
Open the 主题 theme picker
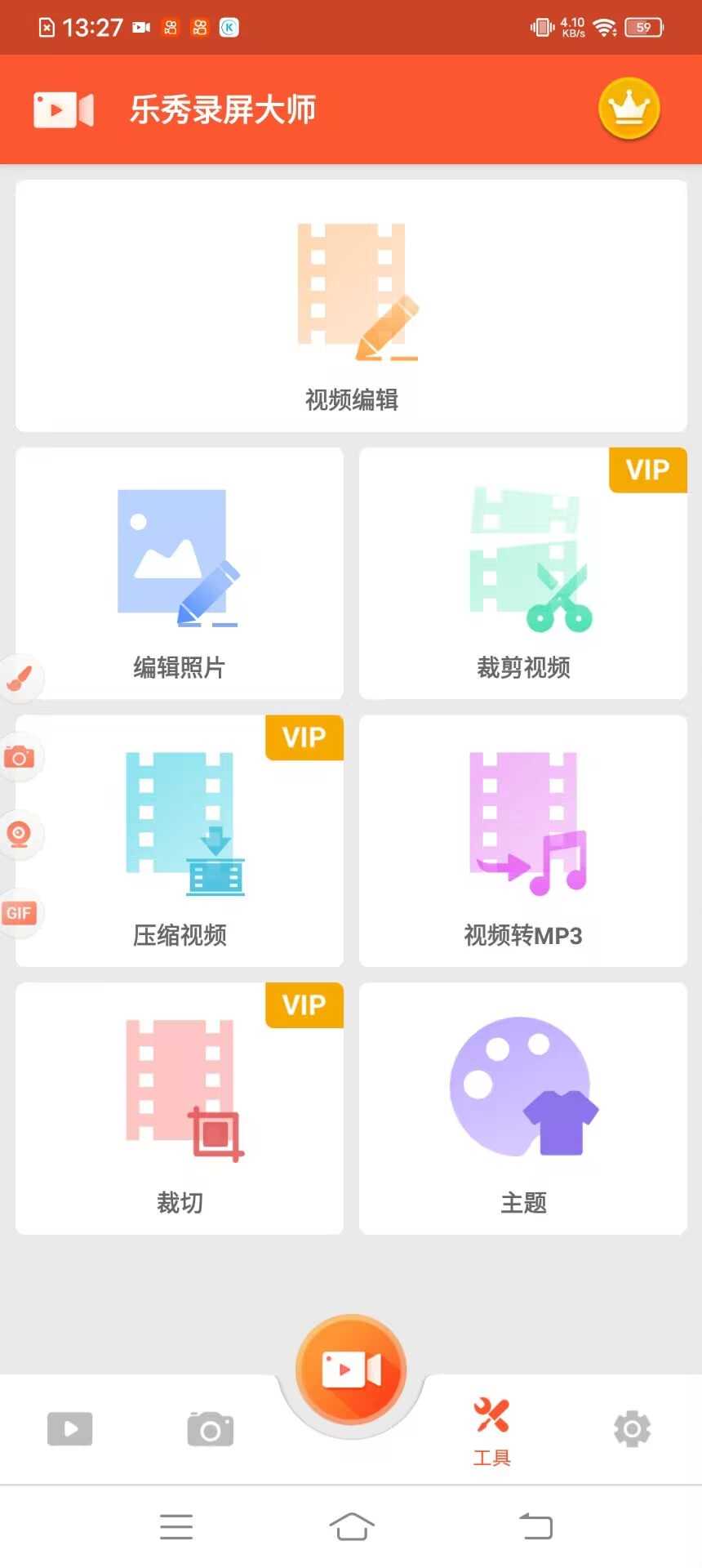tap(522, 1107)
